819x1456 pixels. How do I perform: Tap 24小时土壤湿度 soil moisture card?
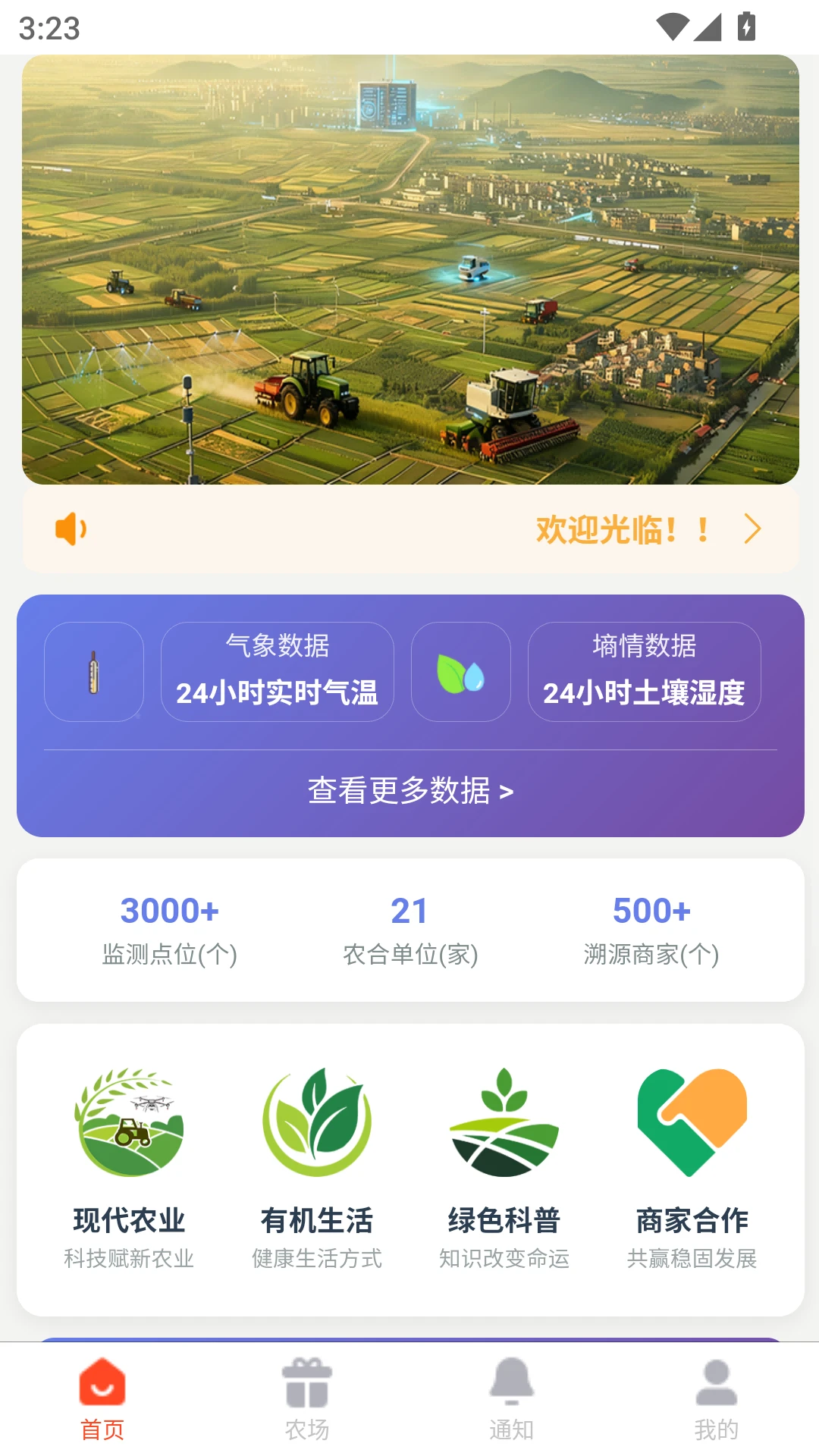[x=645, y=672]
